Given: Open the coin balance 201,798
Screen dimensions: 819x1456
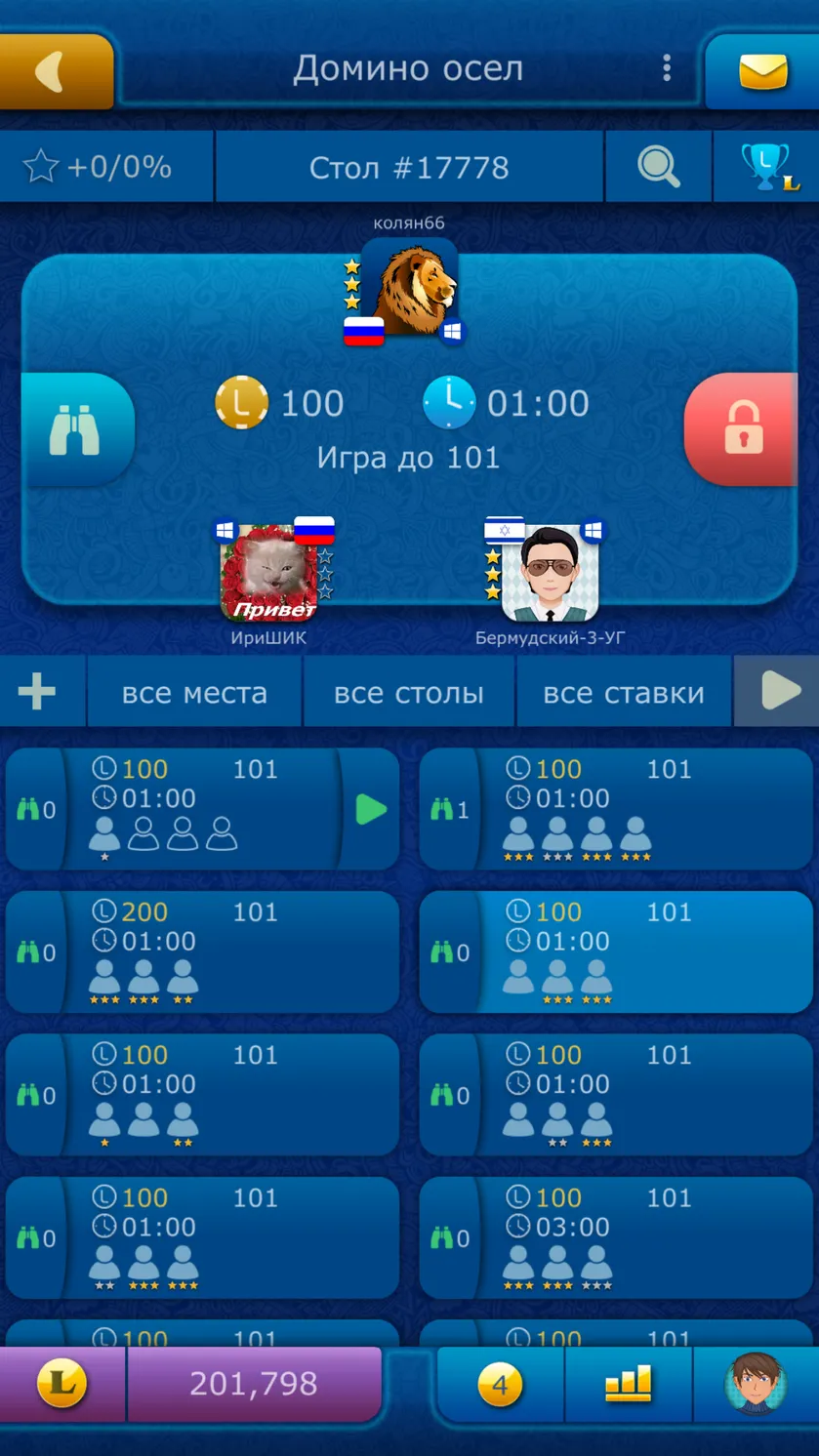Looking at the screenshot, I should tap(253, 1384).
